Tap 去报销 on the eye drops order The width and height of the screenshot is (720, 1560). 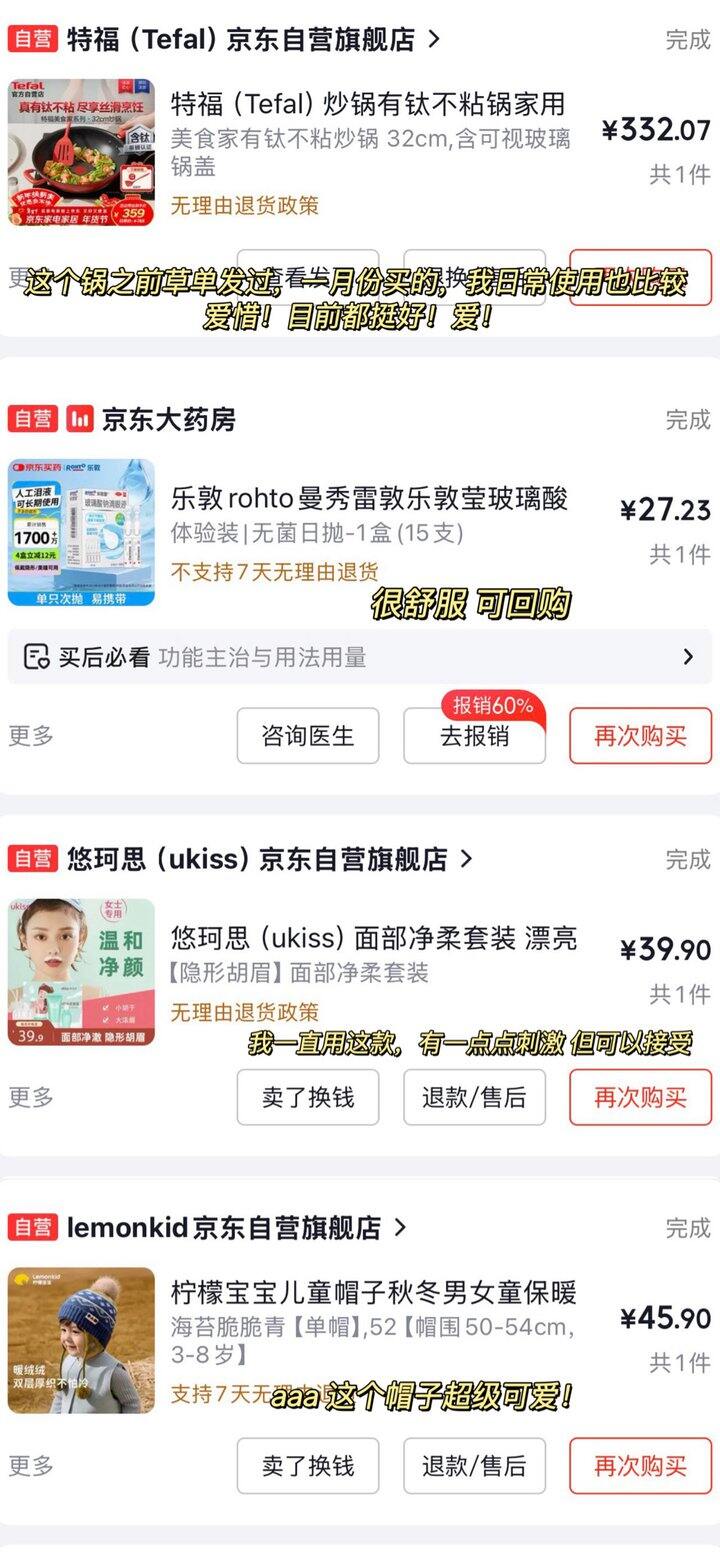tap(474, 736)
